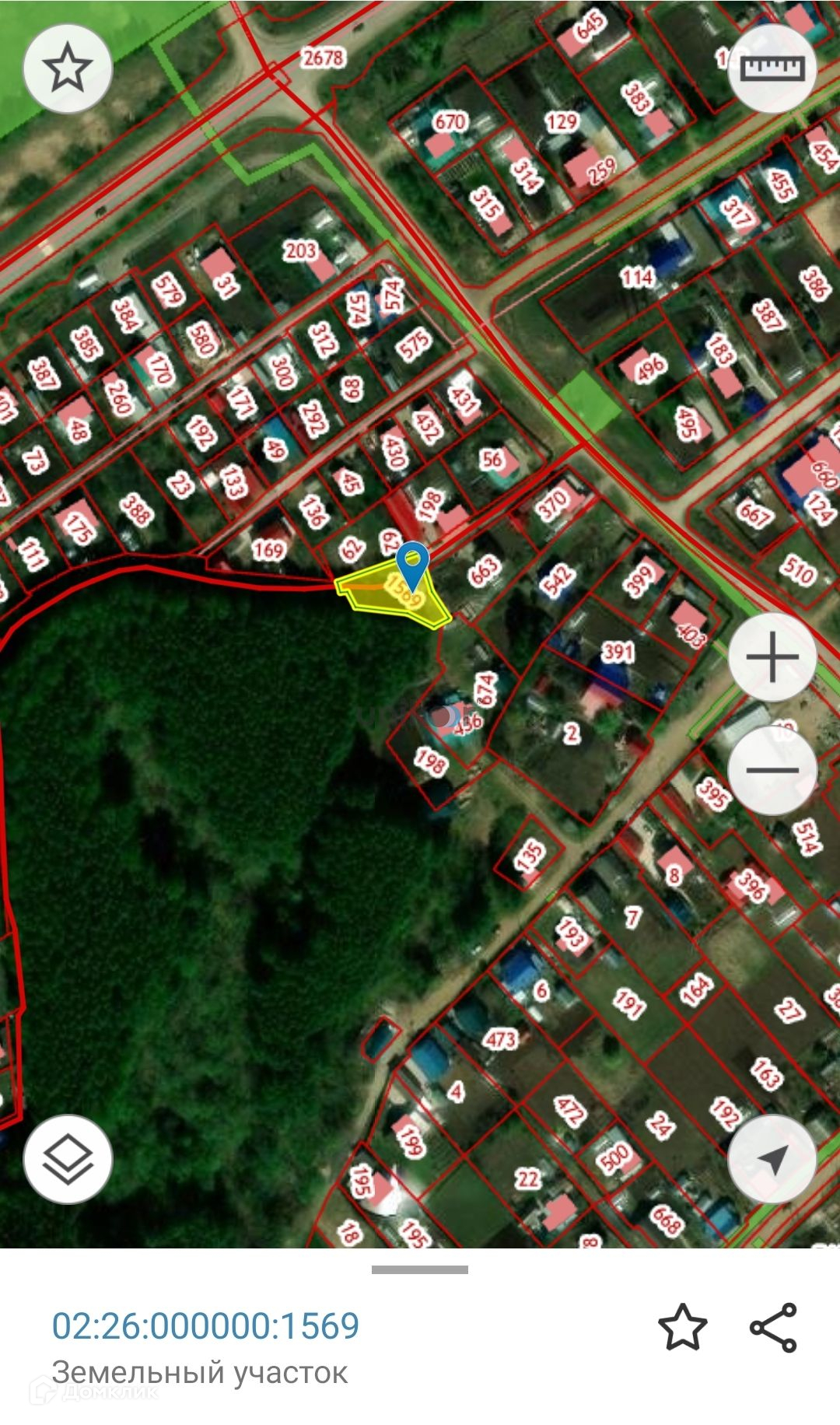Open cadastral number 02:26:000000:1569 details
This screenshot has width=840, height=1425.
tap(205, 1326)
